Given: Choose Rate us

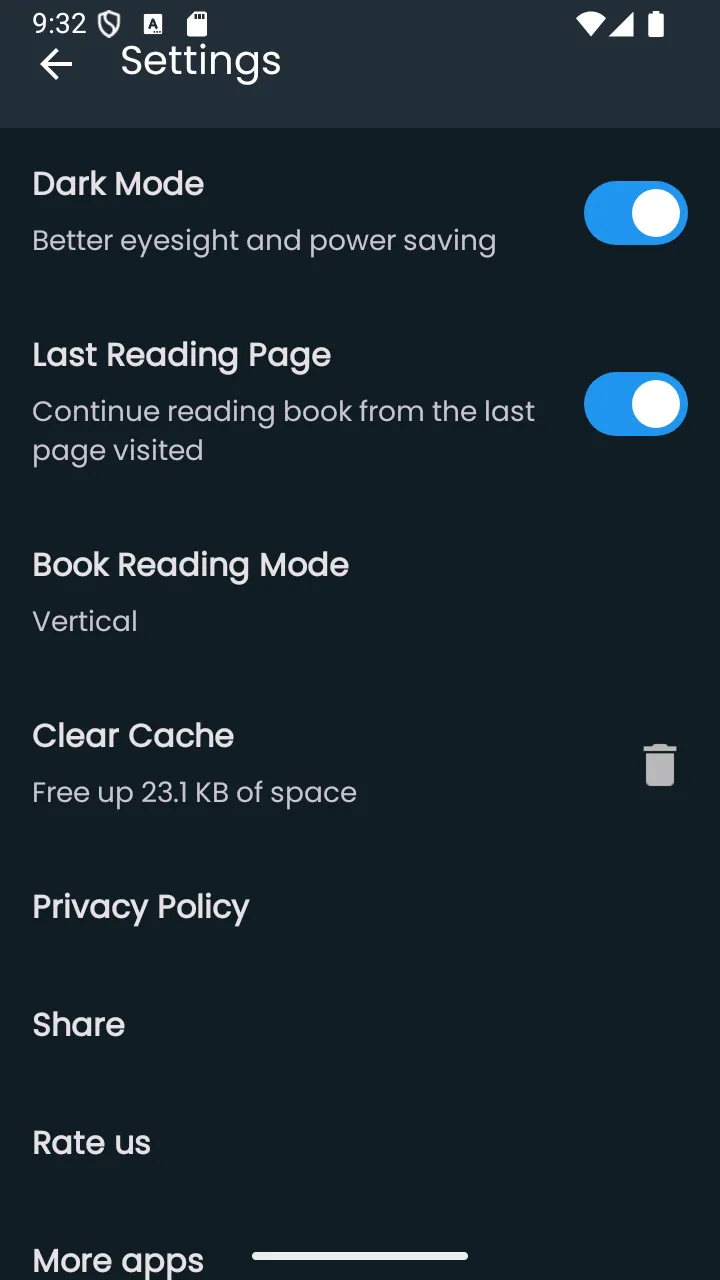Looking at the screenshot, I should click(92, 1143).
